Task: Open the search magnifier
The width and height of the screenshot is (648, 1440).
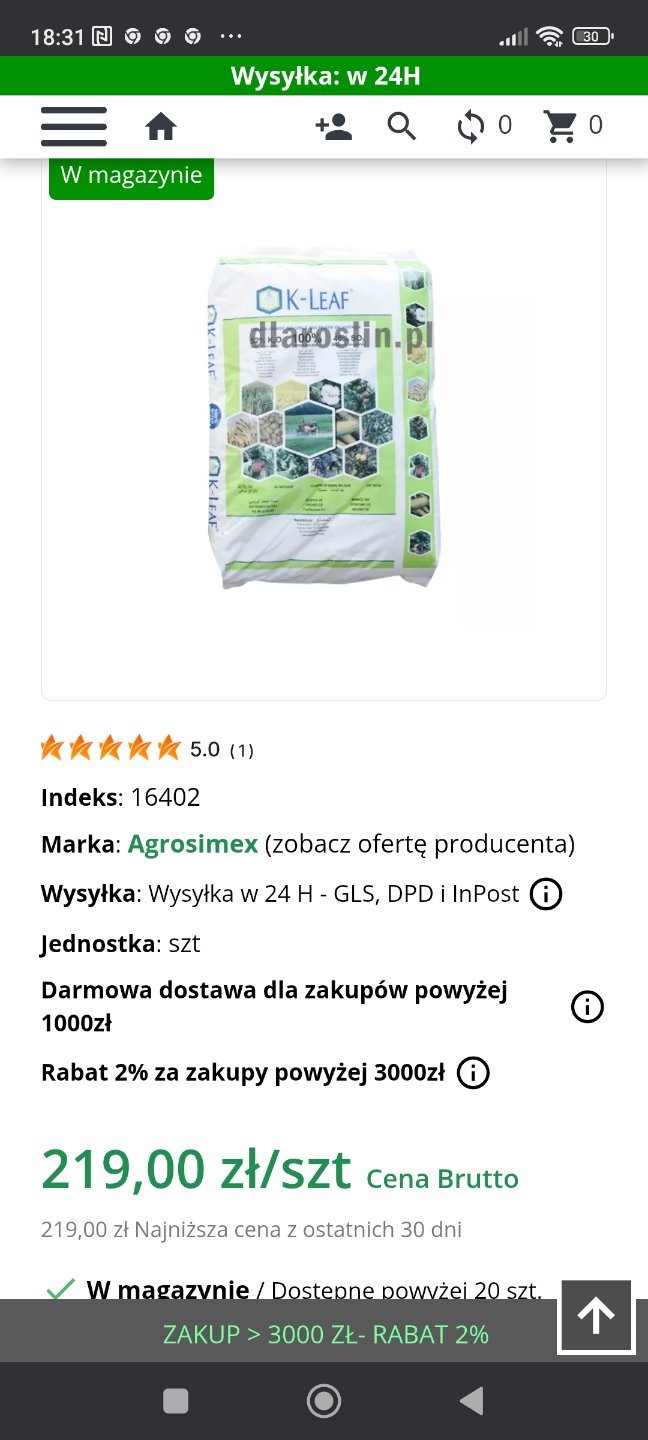Action: click(401, 126)
